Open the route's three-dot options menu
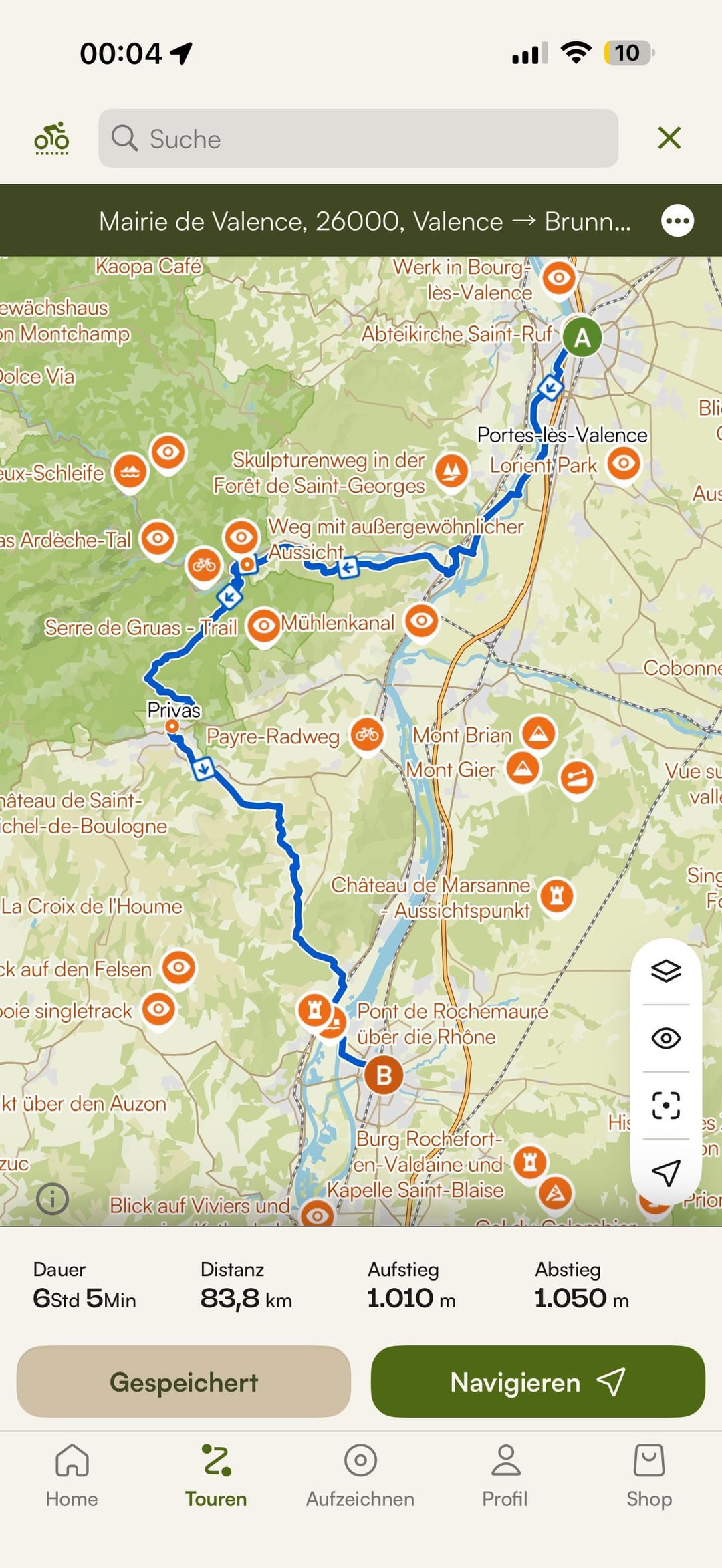The image size is (722, 1568). tap(677, 221)
